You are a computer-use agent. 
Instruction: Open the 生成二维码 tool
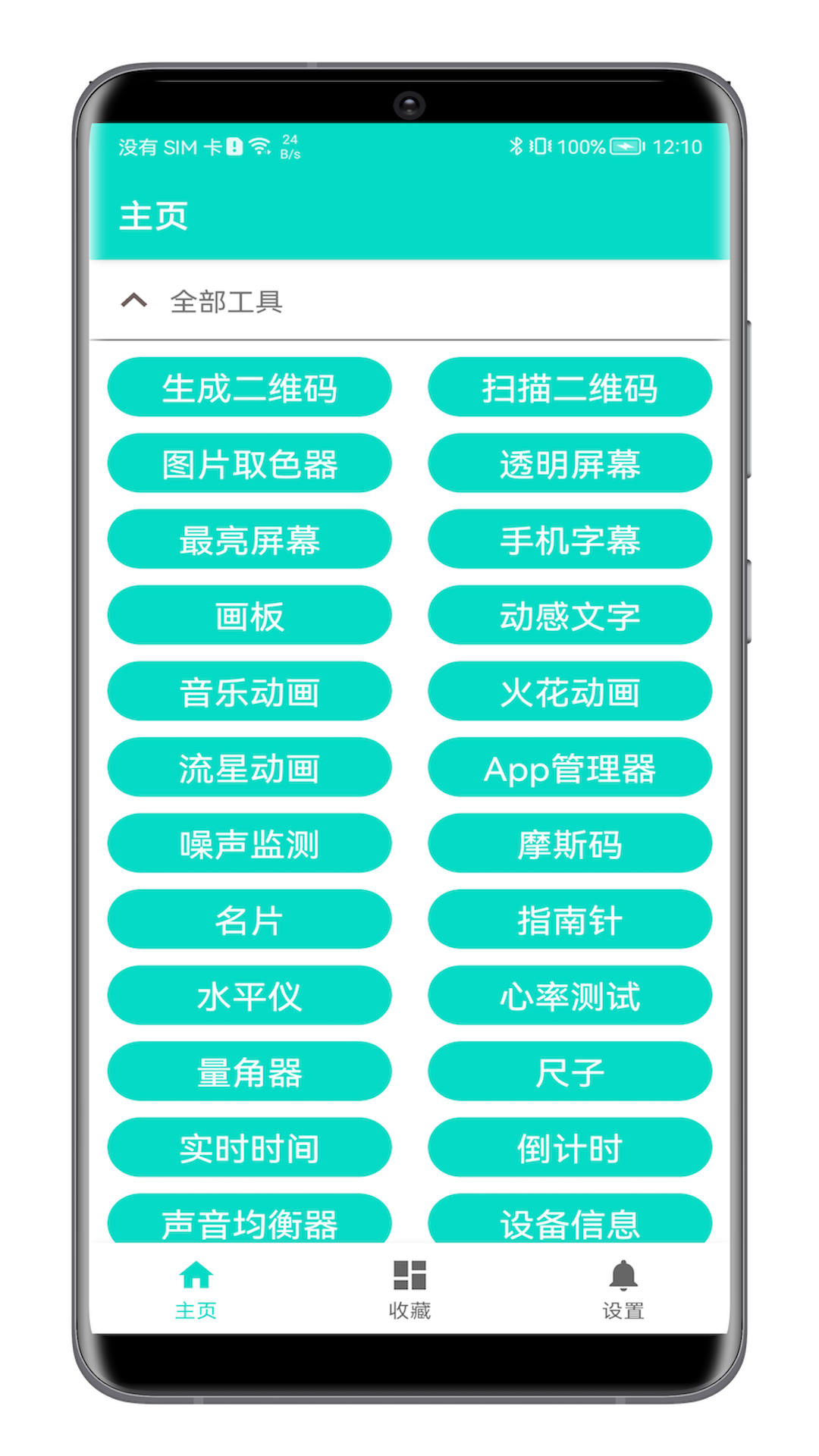[x=249, y=388]
